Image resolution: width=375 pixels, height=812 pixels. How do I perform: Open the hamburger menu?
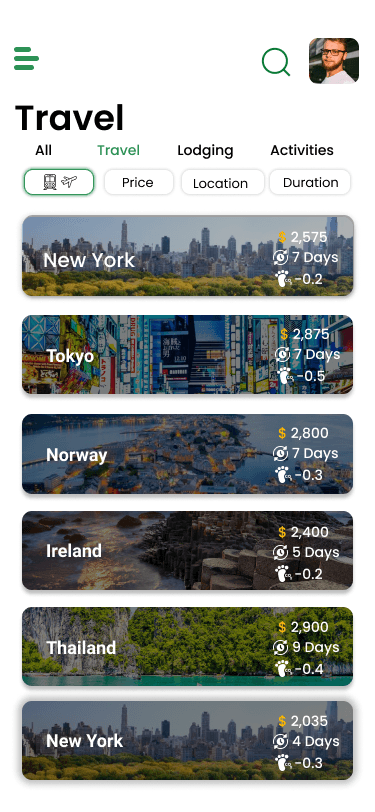[26, 59]
